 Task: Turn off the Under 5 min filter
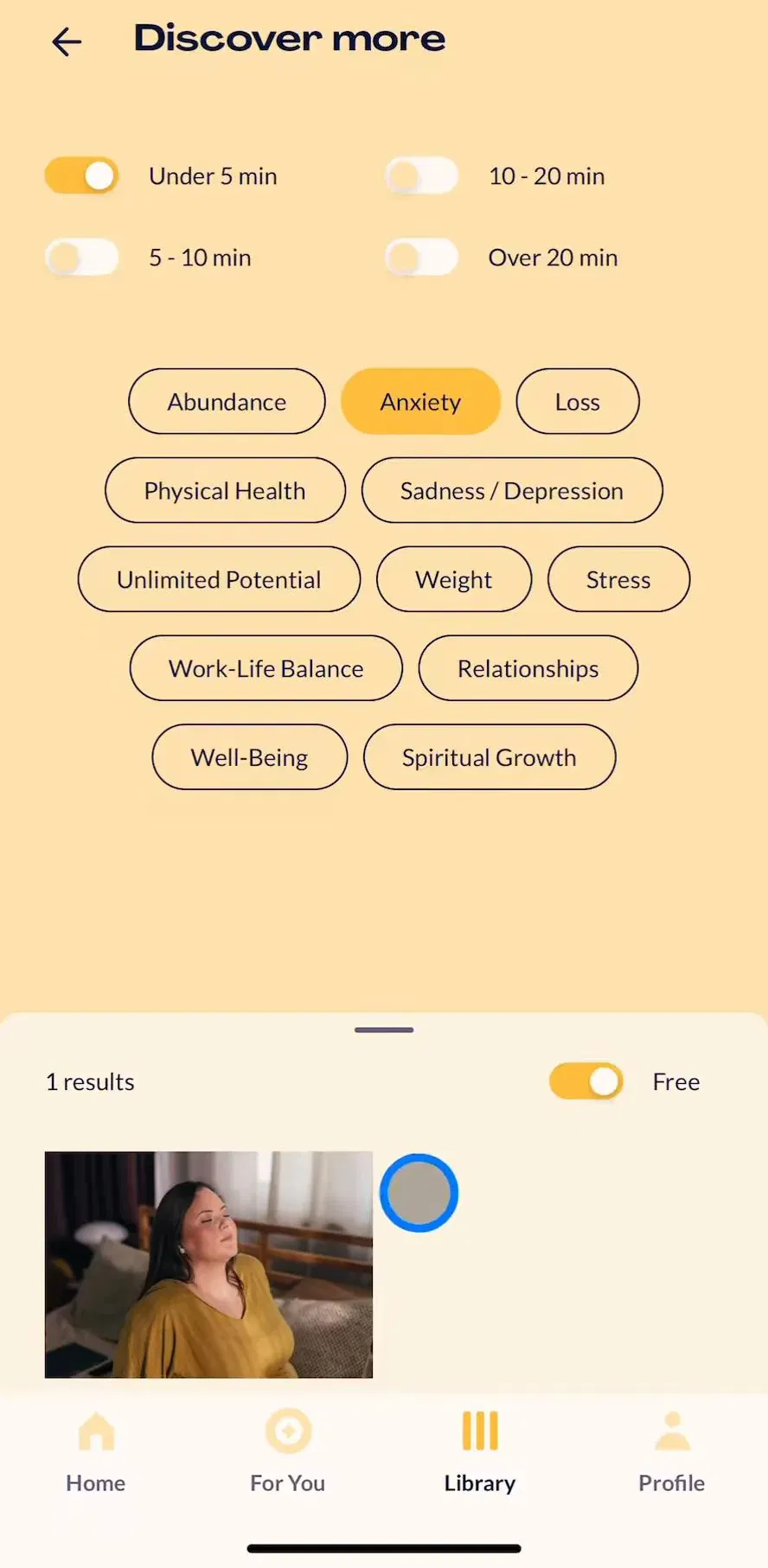[x=81, y=175]
